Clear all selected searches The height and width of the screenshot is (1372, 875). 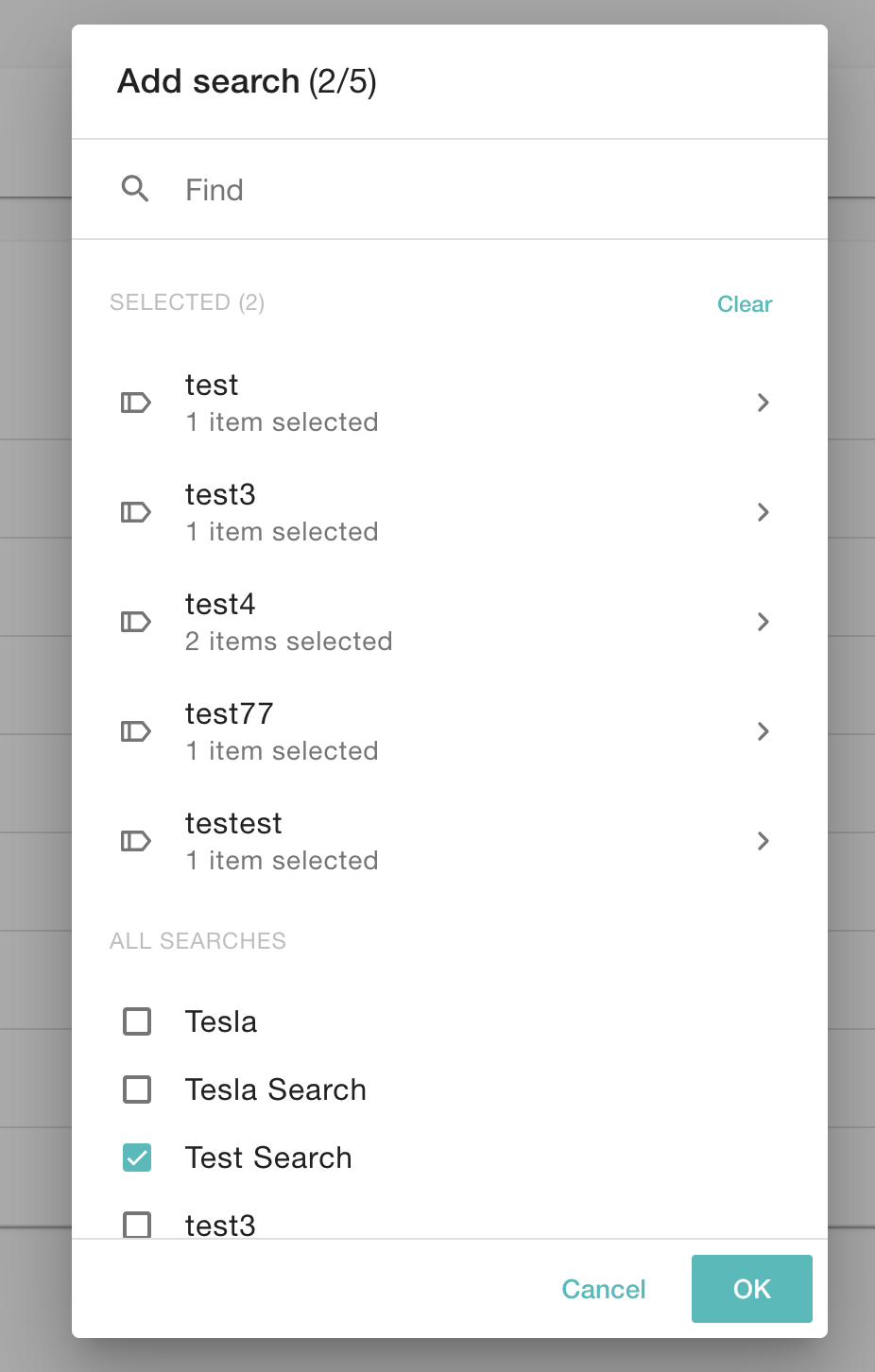[745, 303]
